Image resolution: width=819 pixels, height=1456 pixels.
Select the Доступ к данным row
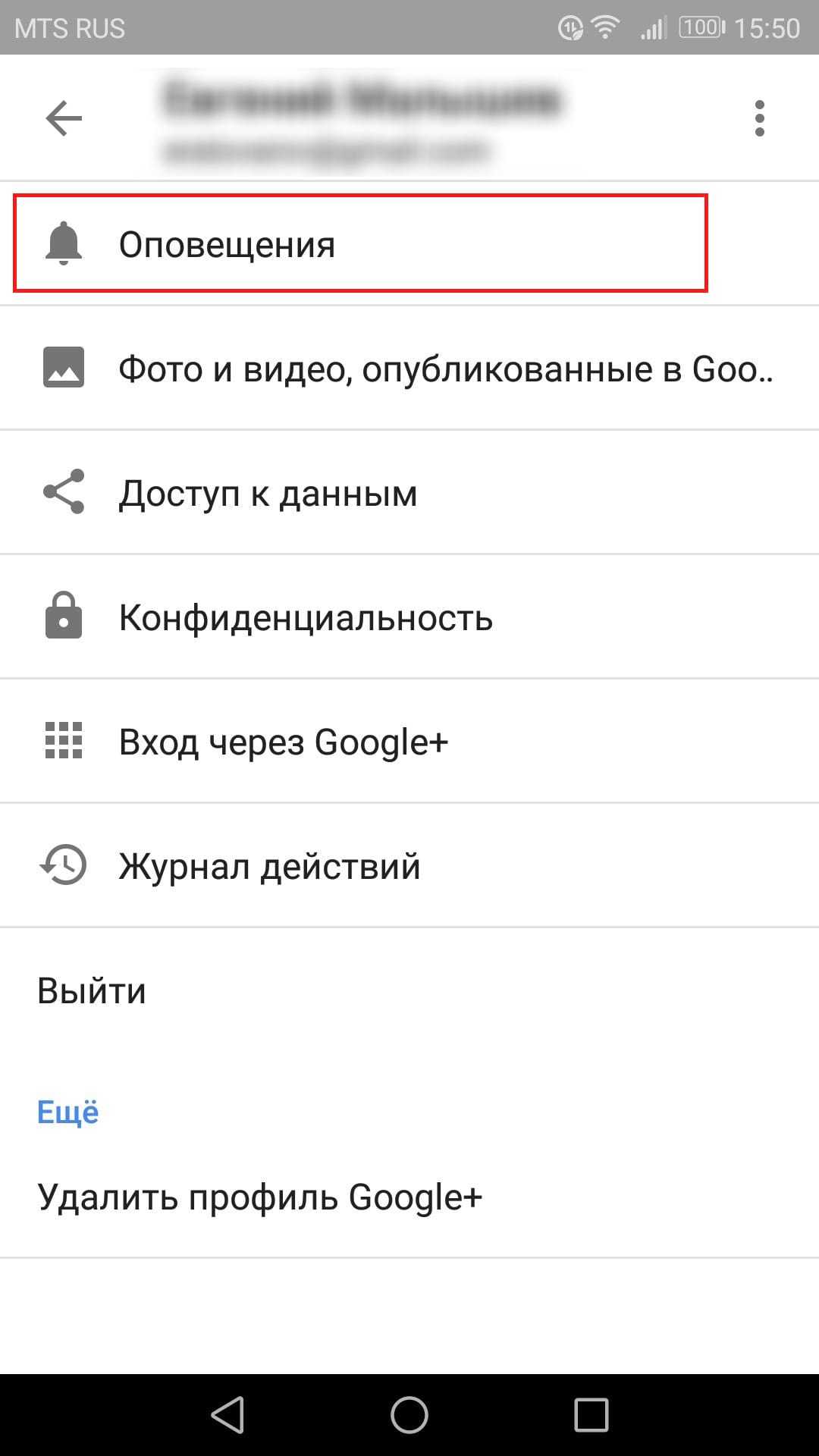point(409,493)
